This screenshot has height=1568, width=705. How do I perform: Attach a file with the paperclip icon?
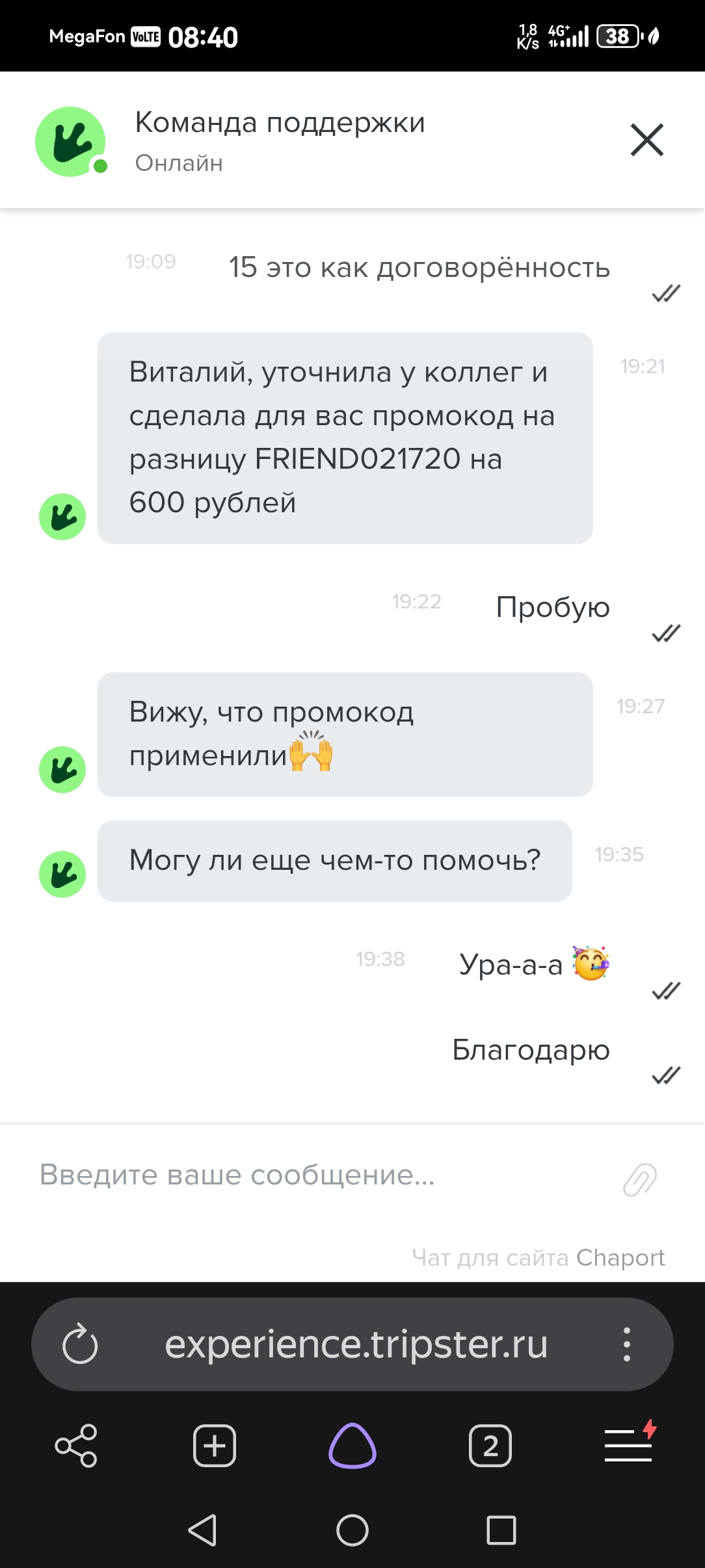(640, 1179)
